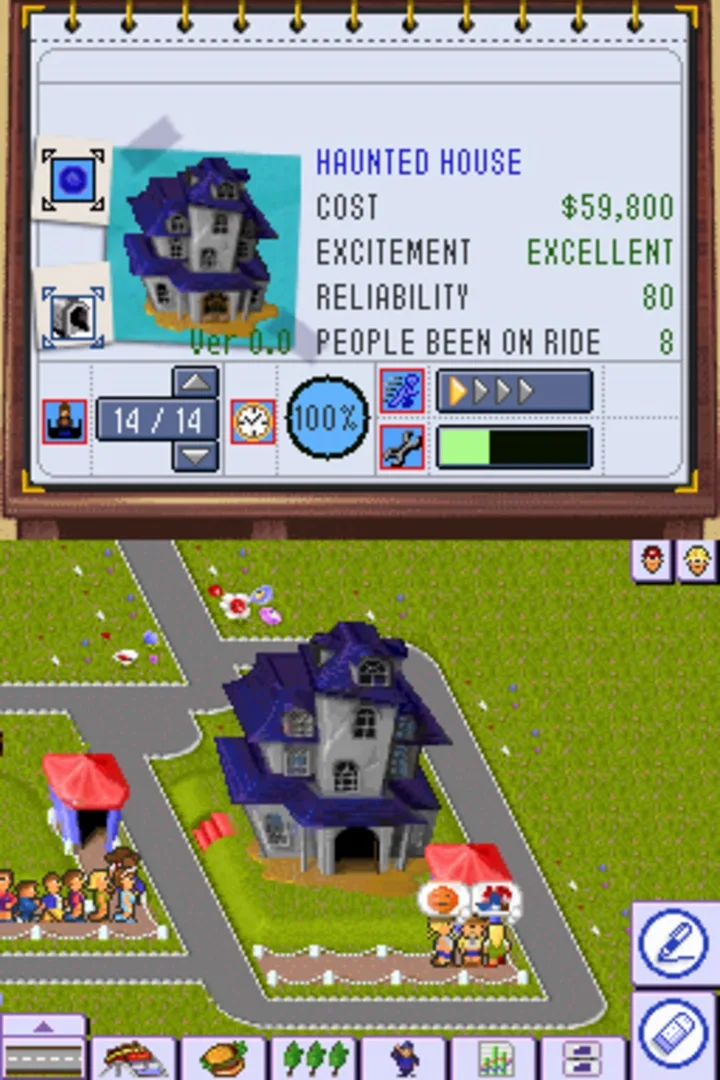Open the rides build menu
The height and width of the screenshot is (1080, 720).
point(133,1058)
